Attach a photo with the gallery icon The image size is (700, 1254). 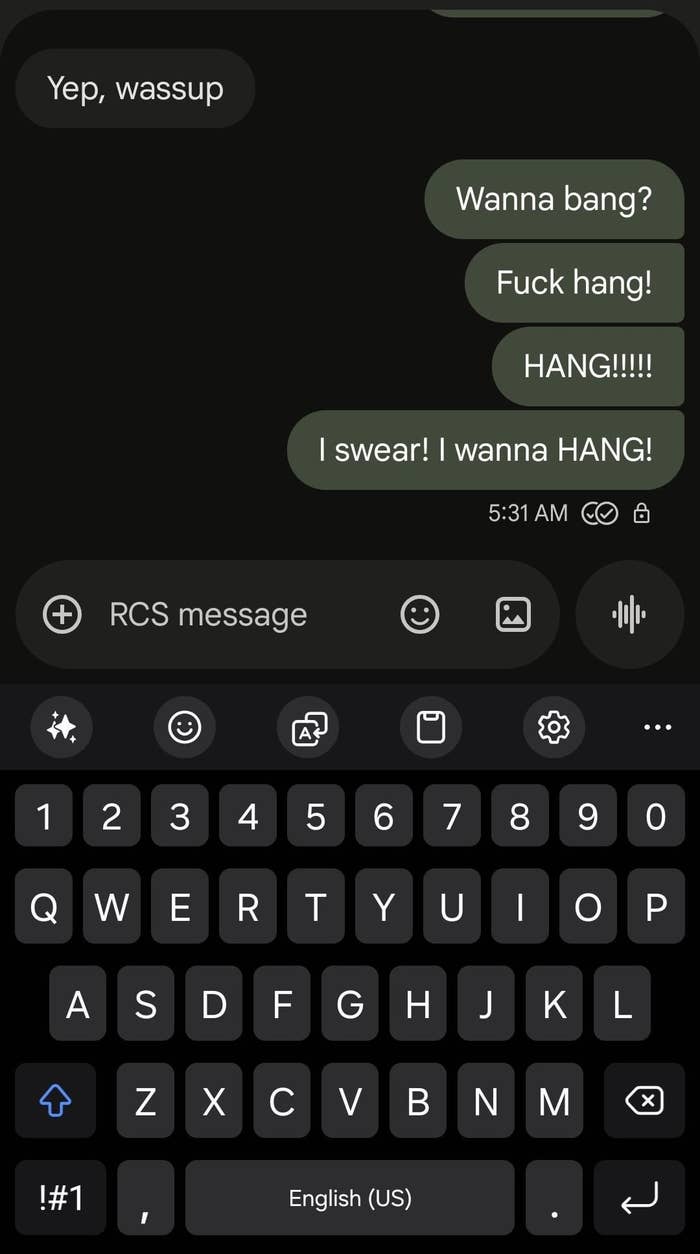point(513,614)
